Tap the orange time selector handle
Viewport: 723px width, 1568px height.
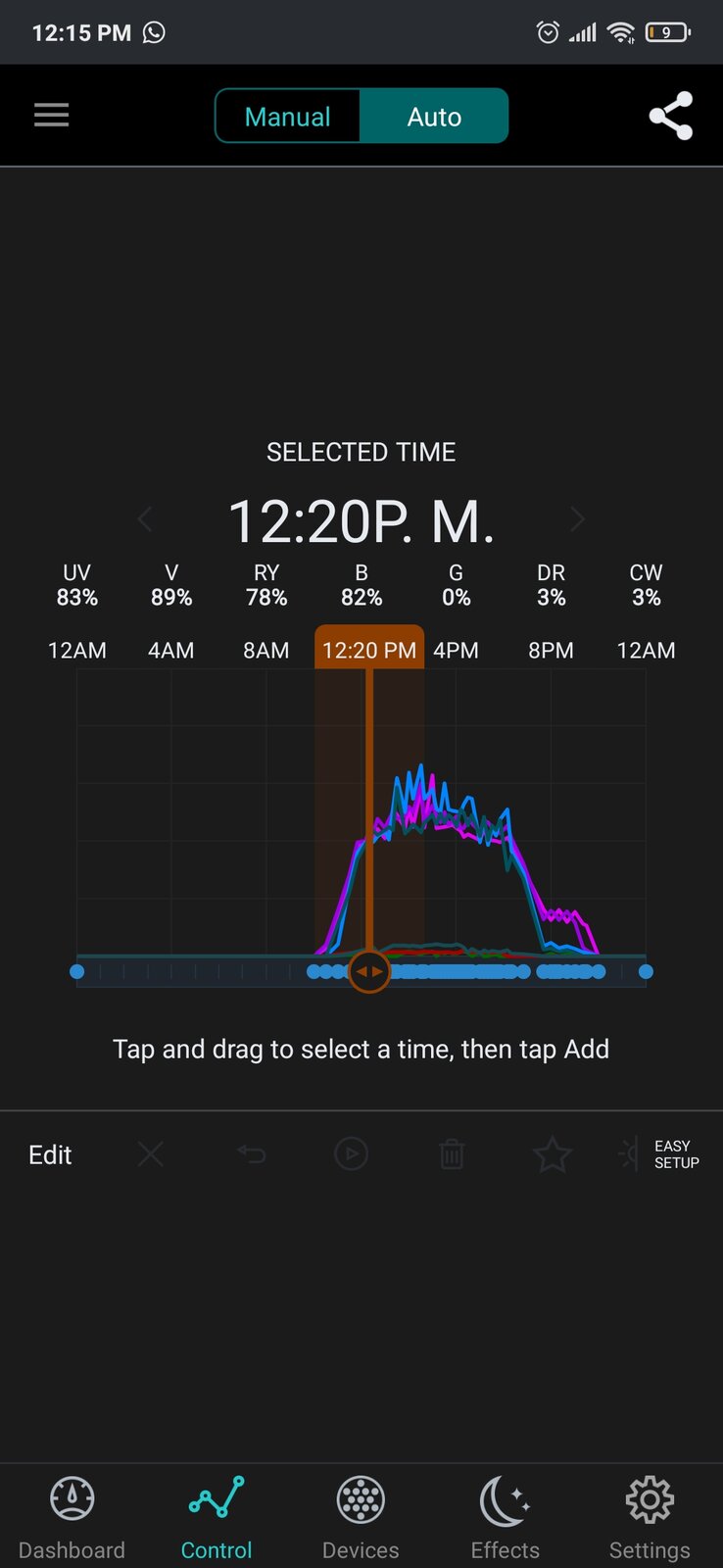[x=369, y=971]
